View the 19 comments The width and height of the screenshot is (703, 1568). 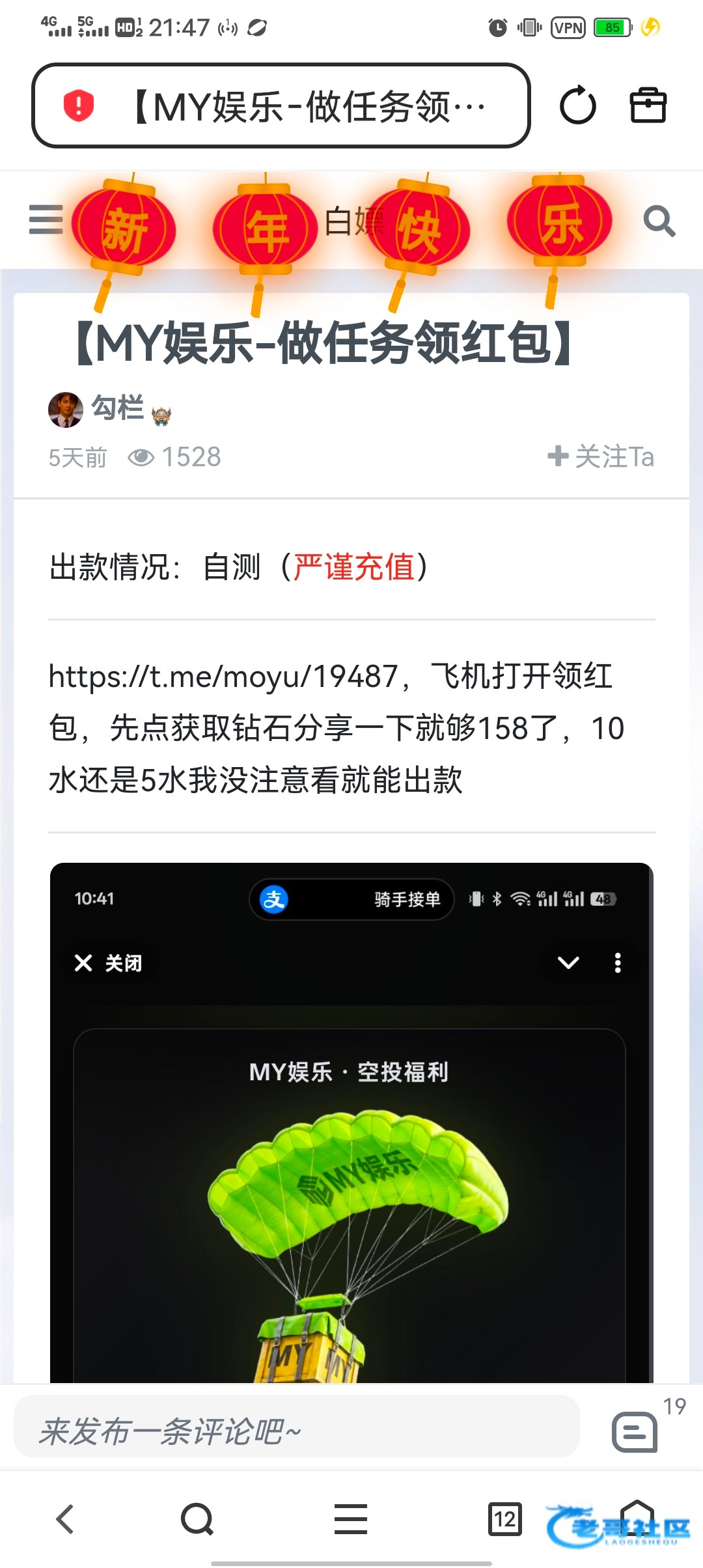pos(635,1431)
